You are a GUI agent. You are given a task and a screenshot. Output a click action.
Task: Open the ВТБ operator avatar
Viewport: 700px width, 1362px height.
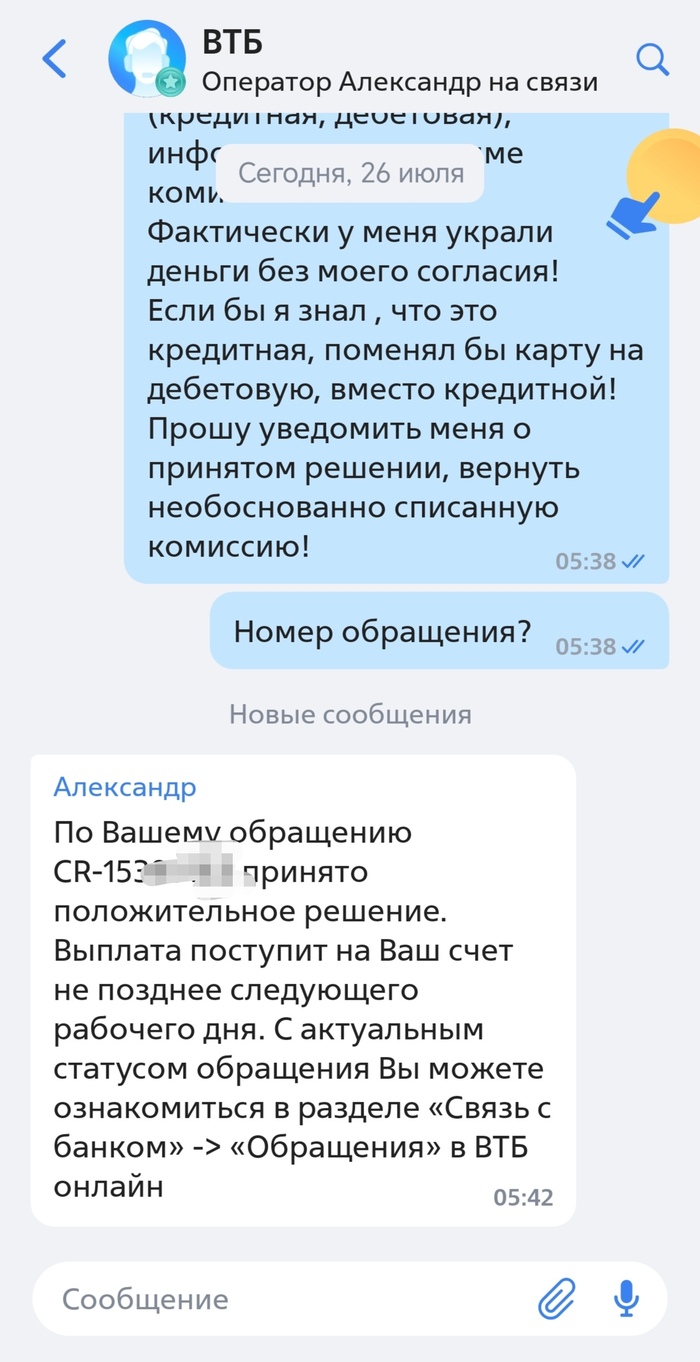coord(147,58)
